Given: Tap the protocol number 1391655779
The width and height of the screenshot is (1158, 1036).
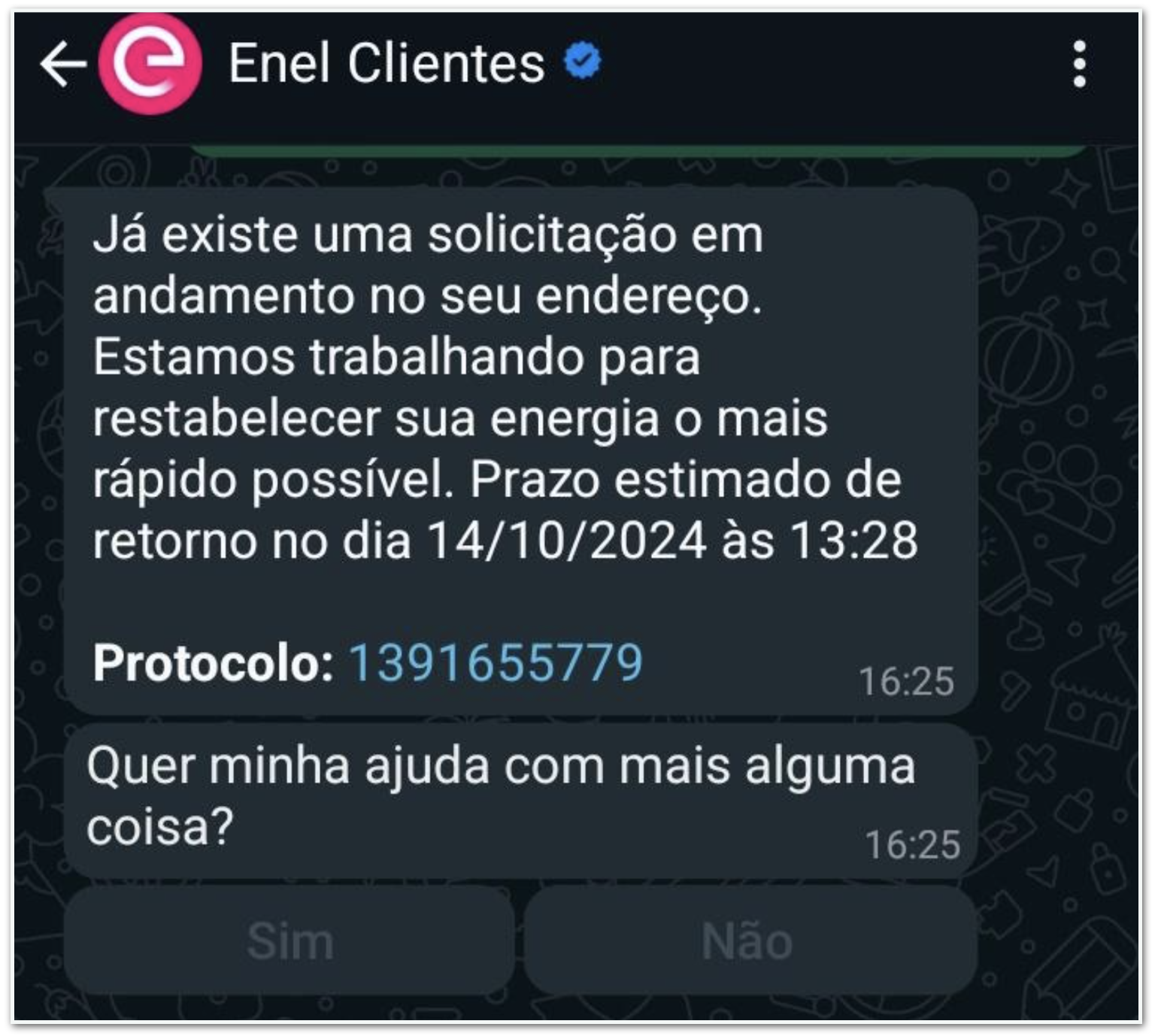Looking at the screenshot, I should click(x=496, y=663).
